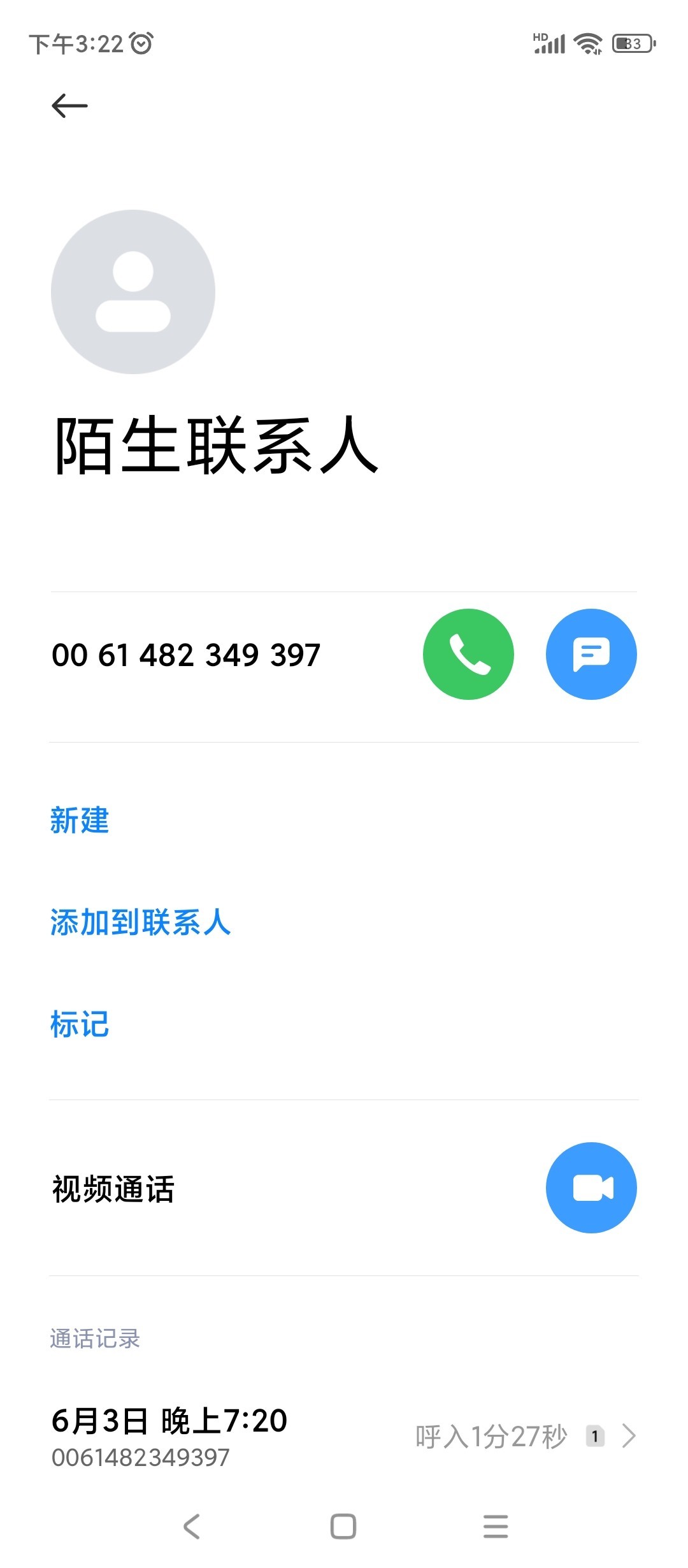Open recent apps from the navigation bar
This screenshot has width=688, height=1568.
click(x=496, y=1527)
